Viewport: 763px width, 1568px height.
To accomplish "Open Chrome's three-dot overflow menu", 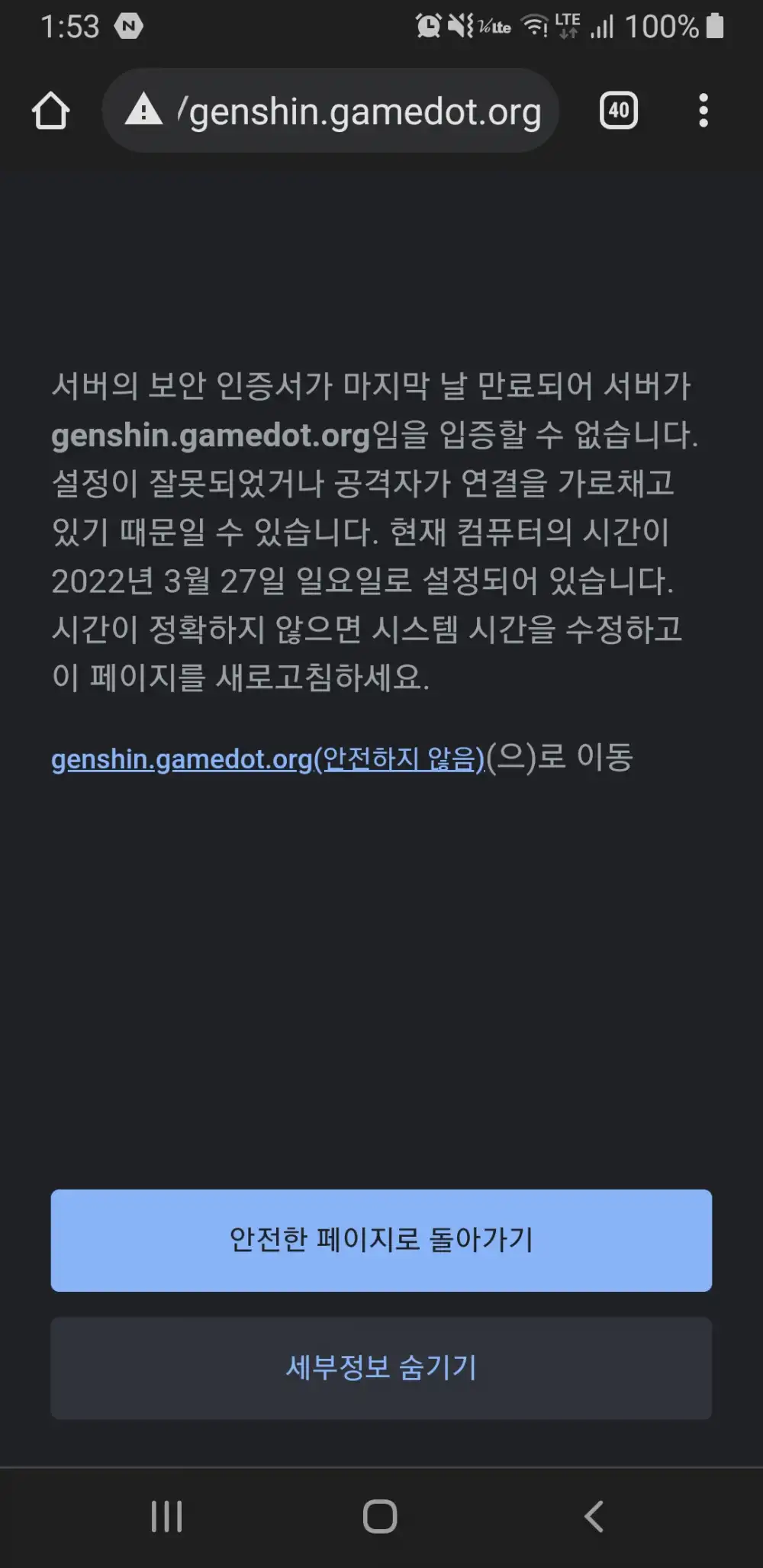I will [703, 111].
